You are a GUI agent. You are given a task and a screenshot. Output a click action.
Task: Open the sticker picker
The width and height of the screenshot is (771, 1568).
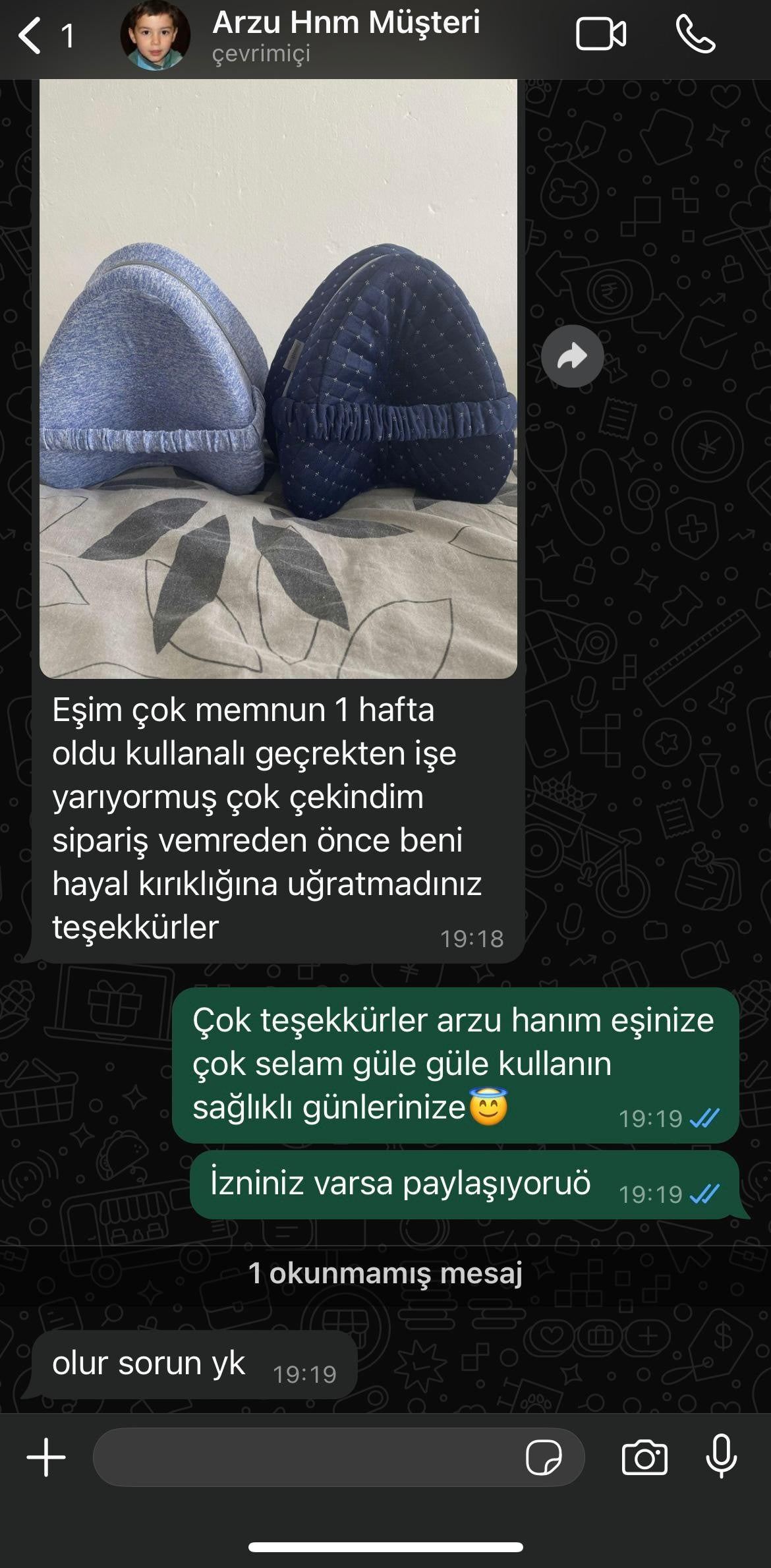click(x=544, y=1457)
